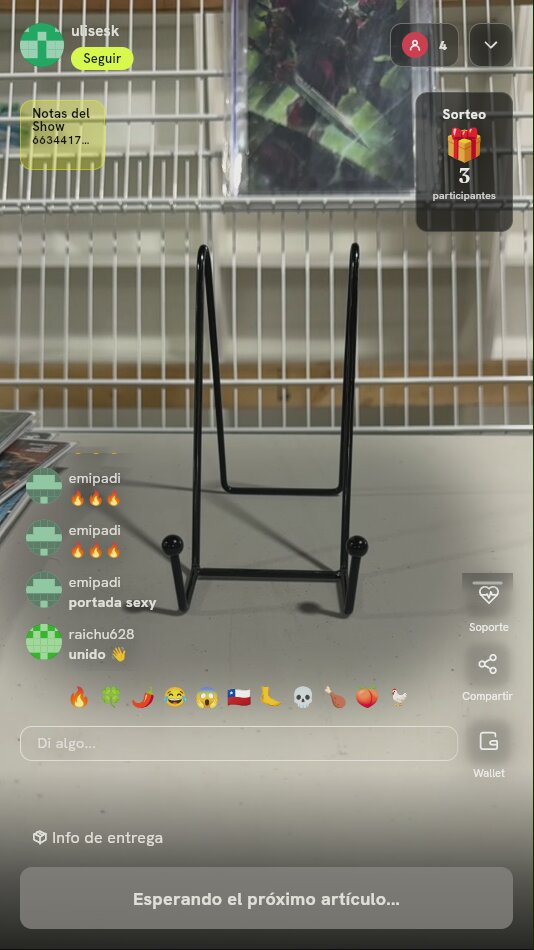The image size is (534, 950).
Task: Send the skull emoji reaction
Action: coord(303,697)
